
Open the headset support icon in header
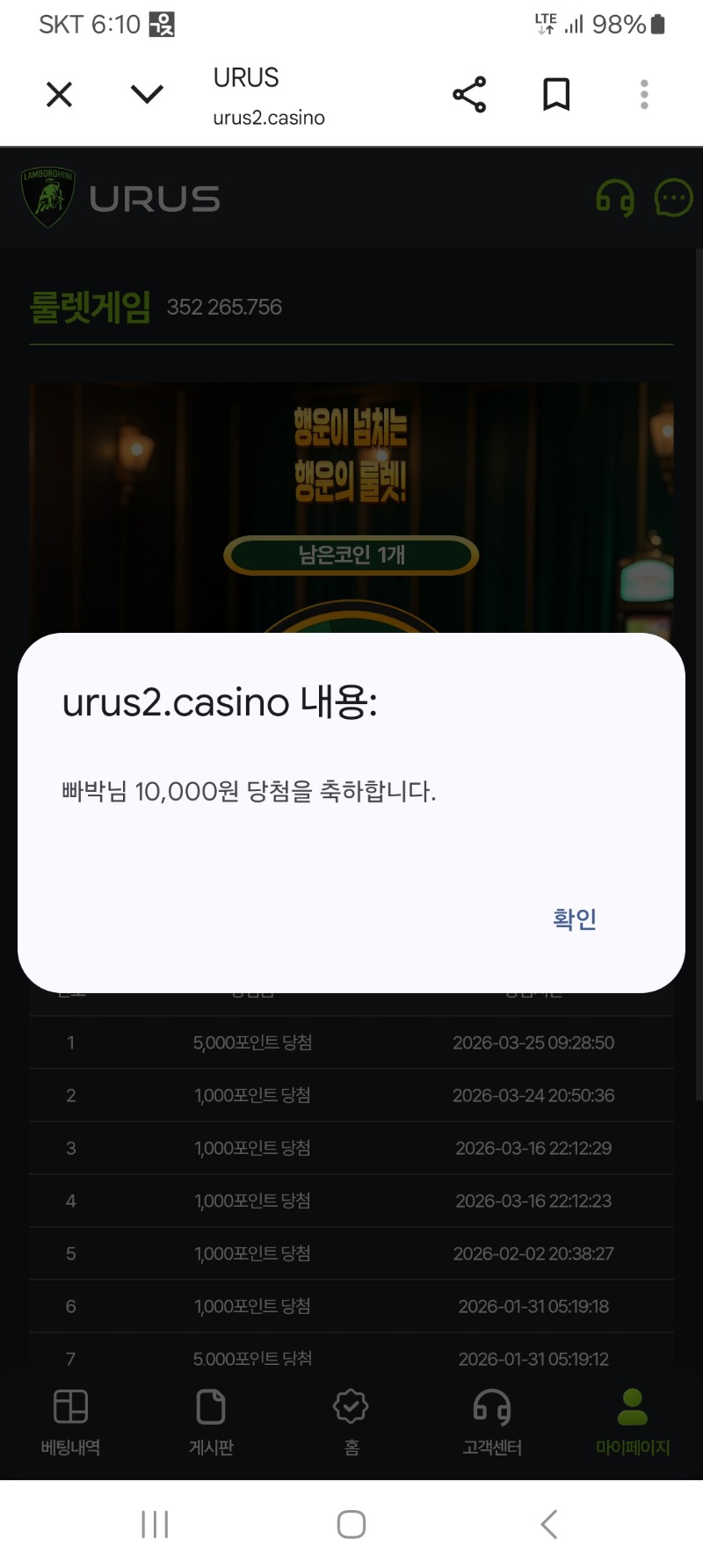tap(615, 198)
